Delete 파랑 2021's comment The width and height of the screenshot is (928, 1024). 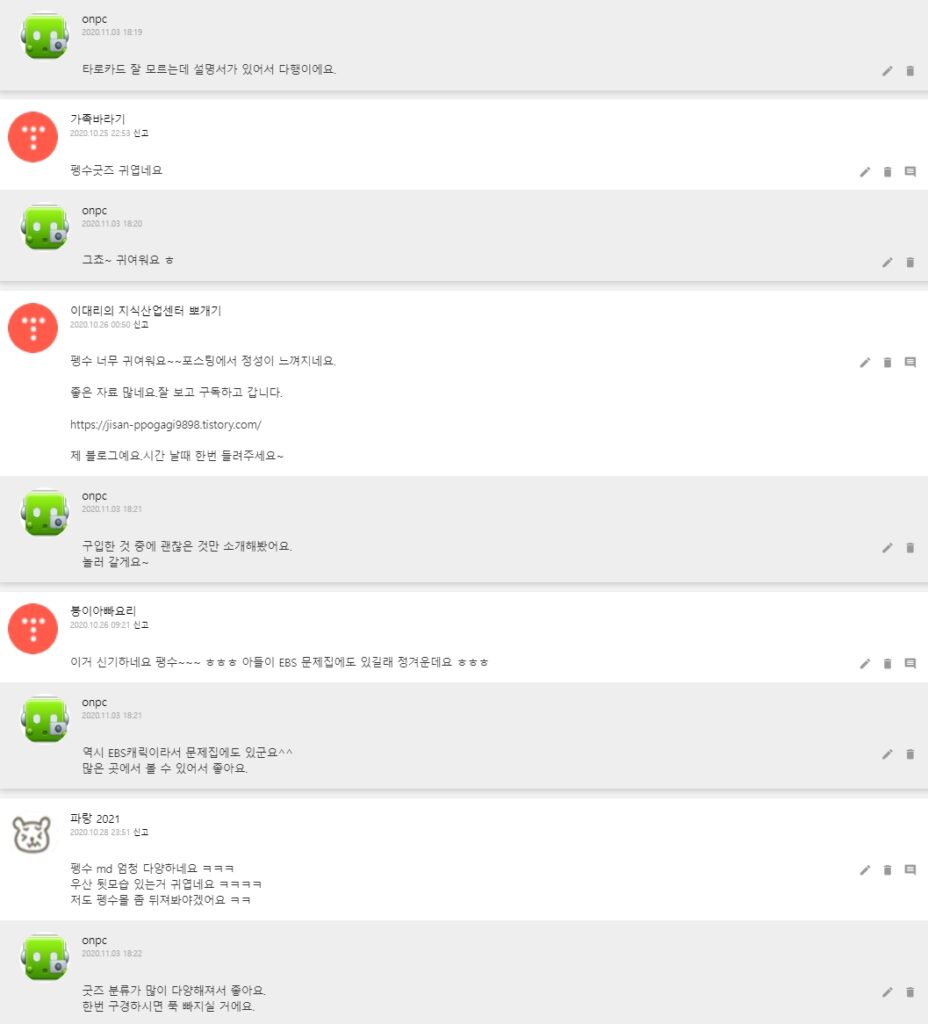coord(887,870)
